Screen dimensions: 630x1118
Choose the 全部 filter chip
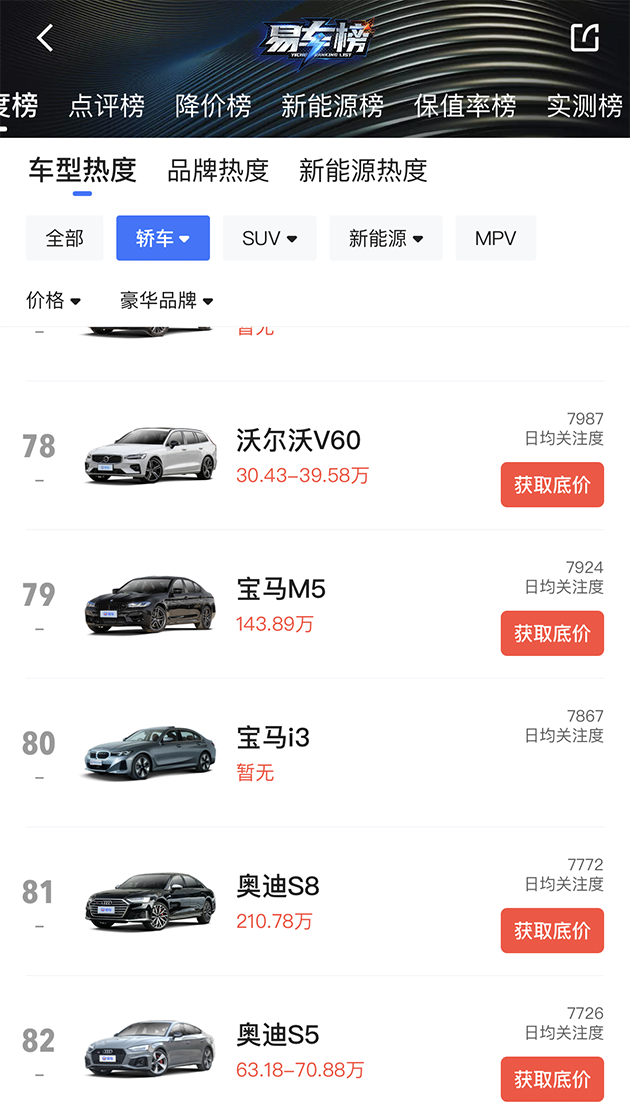tap(65, 238)
